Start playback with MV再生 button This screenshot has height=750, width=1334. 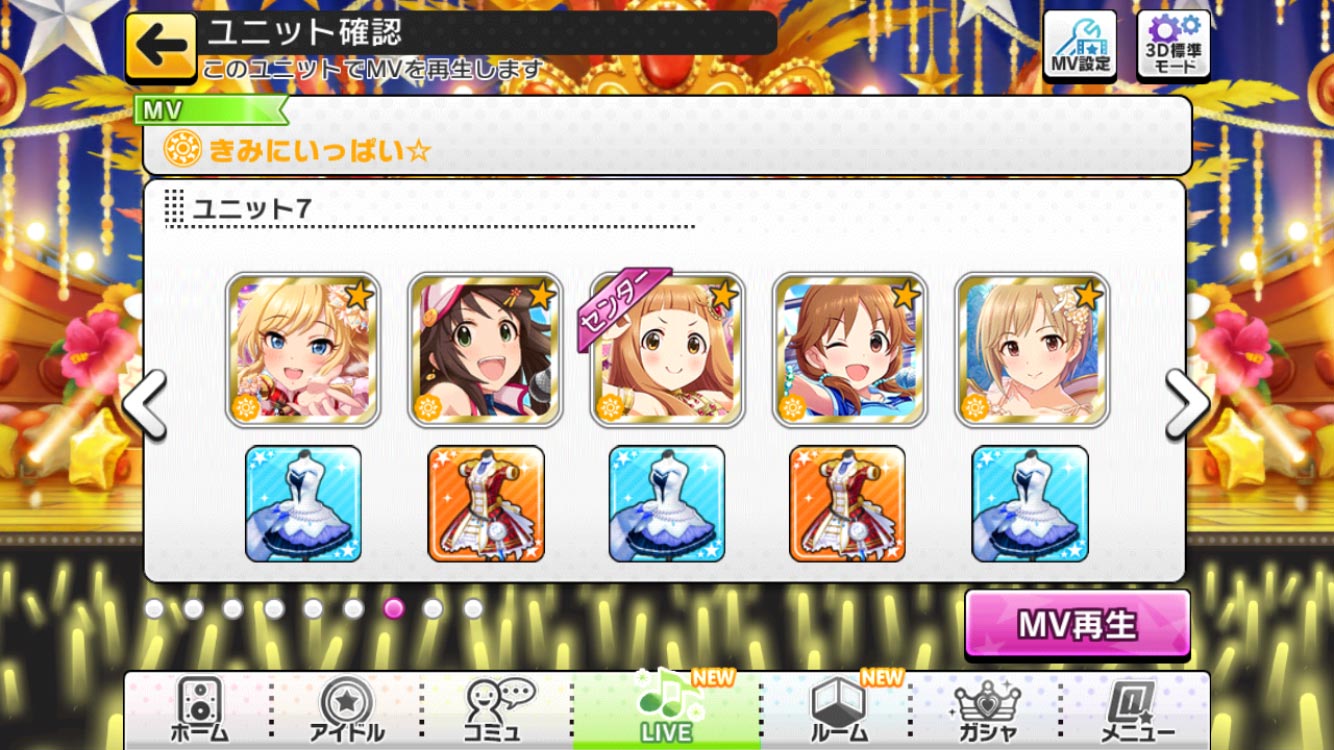click(1077, 624)
